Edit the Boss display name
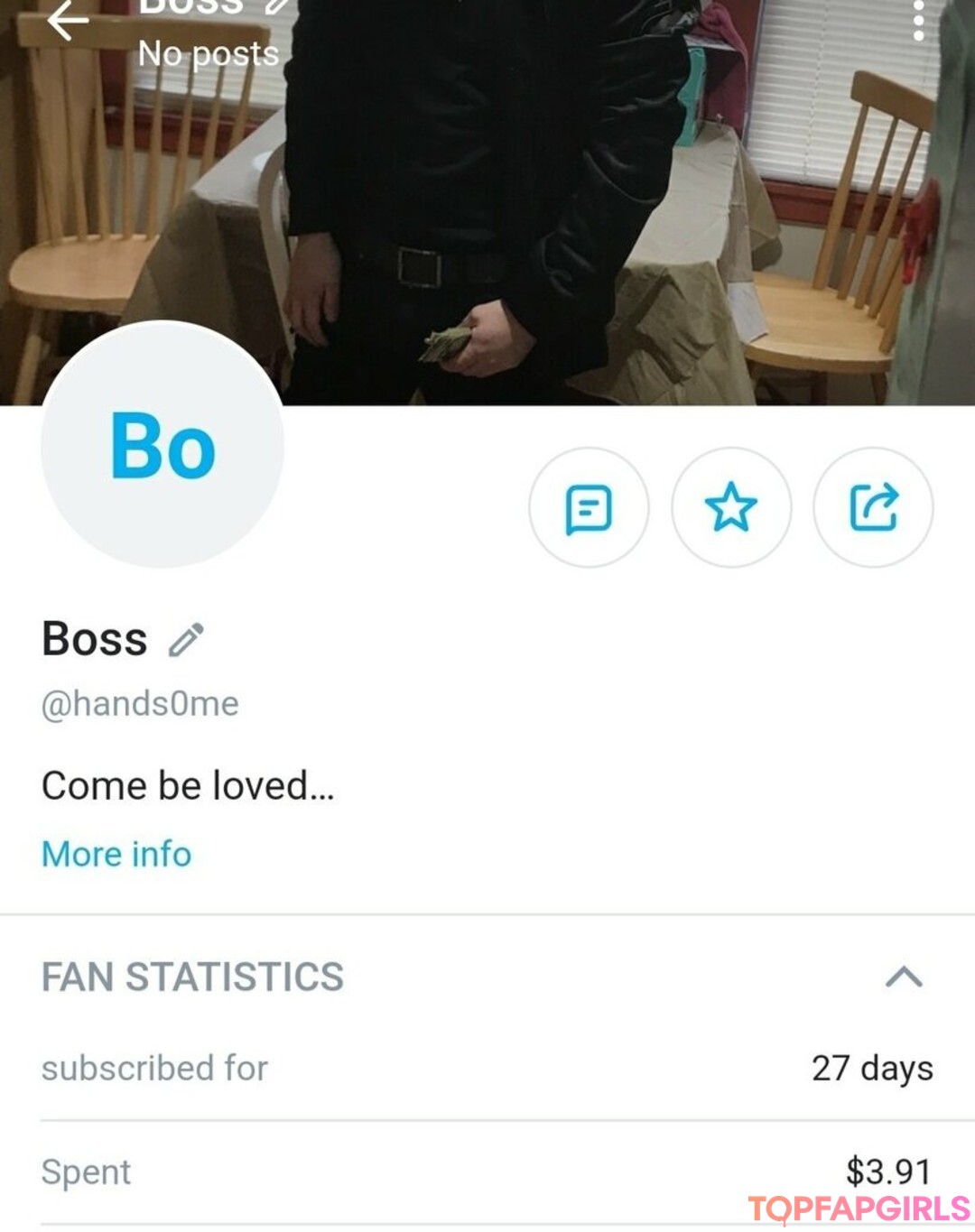This screenshot has height=1232, width=975. [187, 640]
